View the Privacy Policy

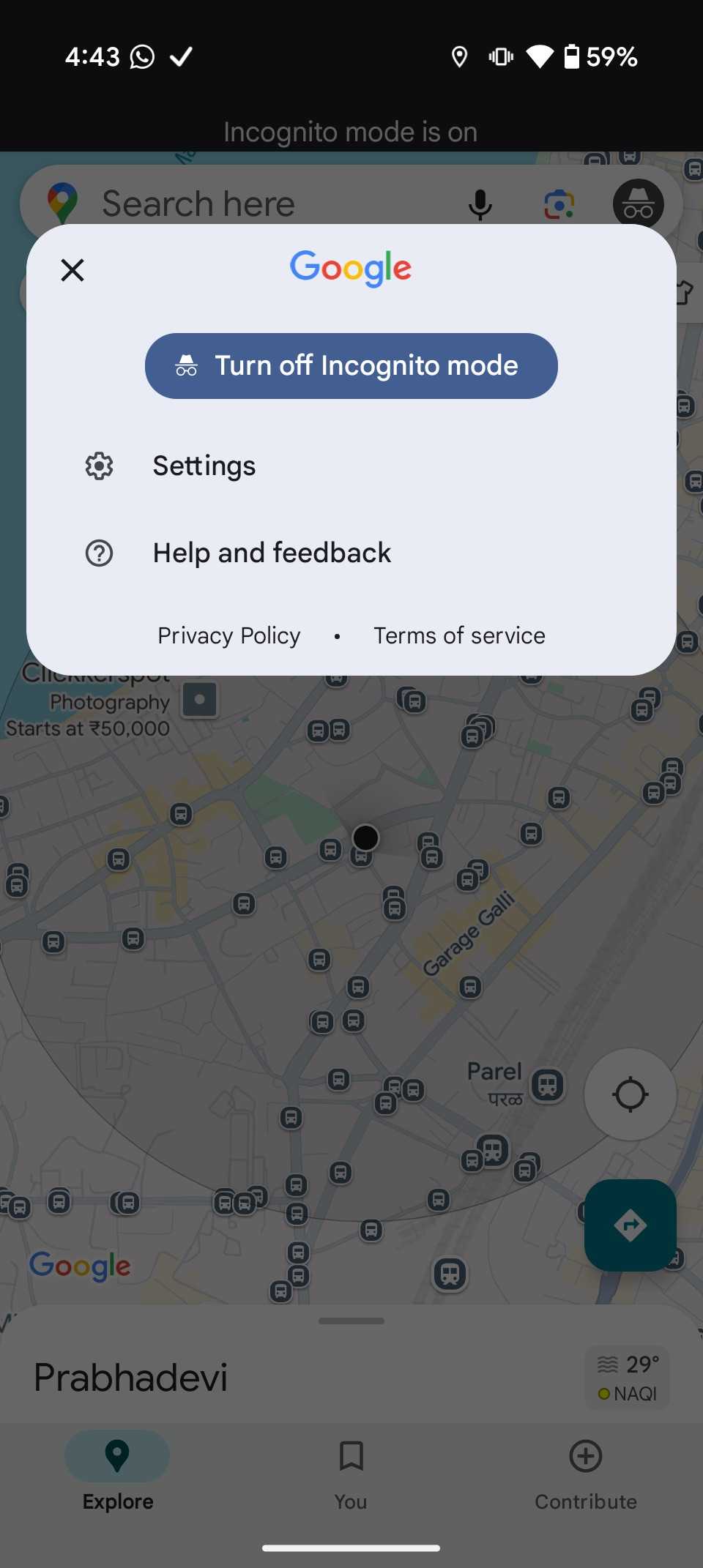(229, 635)
